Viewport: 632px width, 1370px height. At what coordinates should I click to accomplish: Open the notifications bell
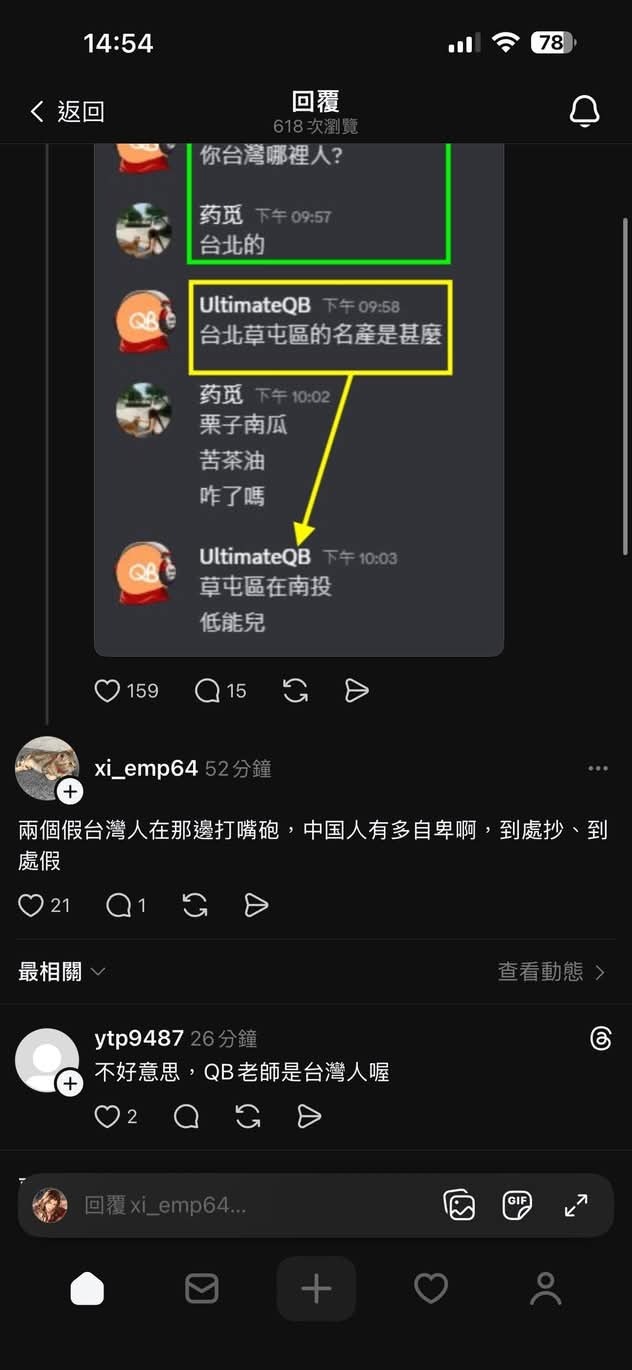(x=585, y=111)
